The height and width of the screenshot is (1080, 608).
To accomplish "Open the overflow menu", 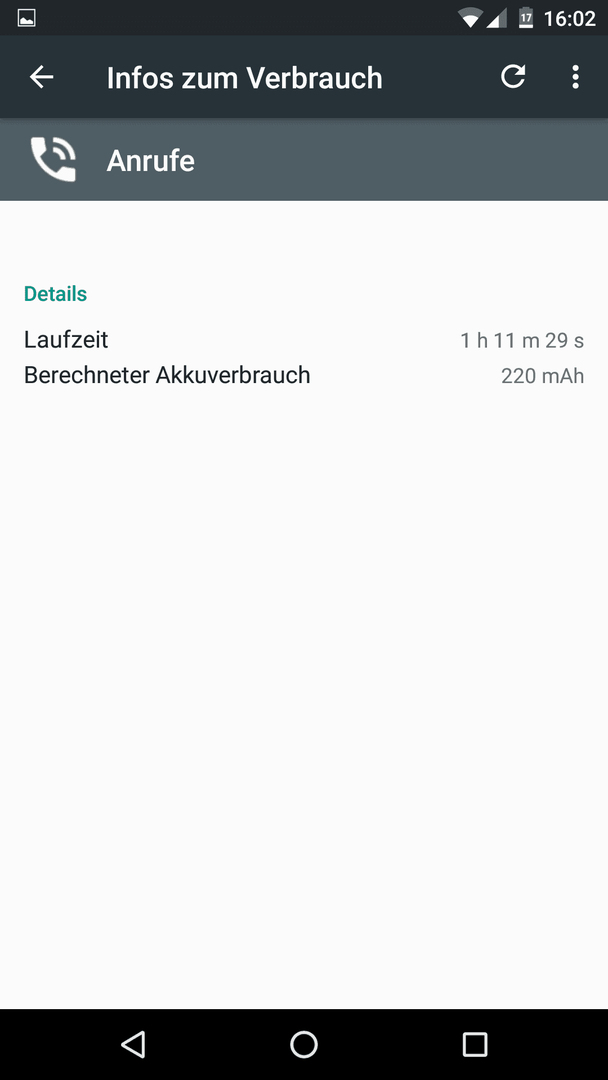I will click(576, 77).
